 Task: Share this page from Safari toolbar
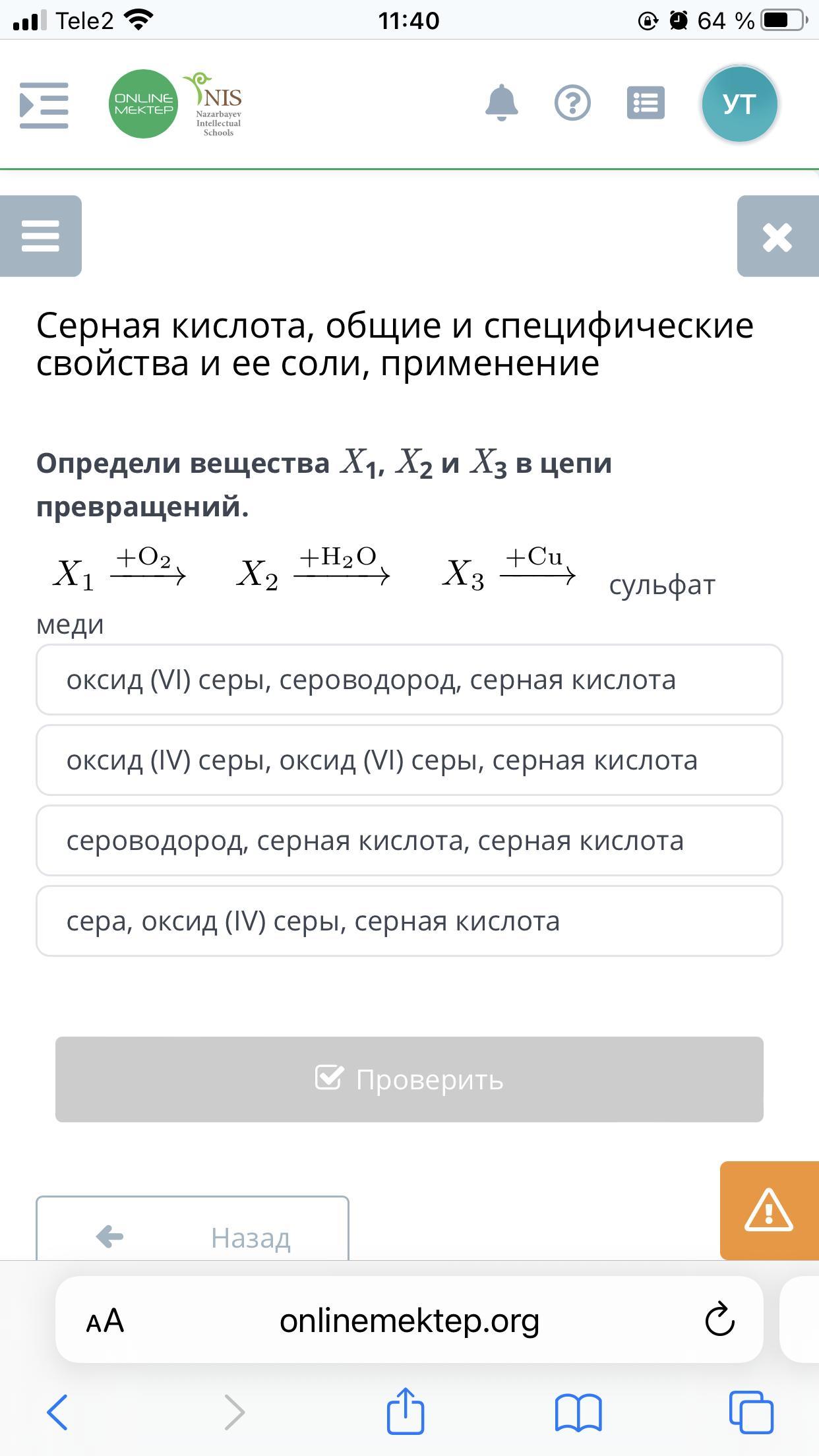click(405, 1410)
